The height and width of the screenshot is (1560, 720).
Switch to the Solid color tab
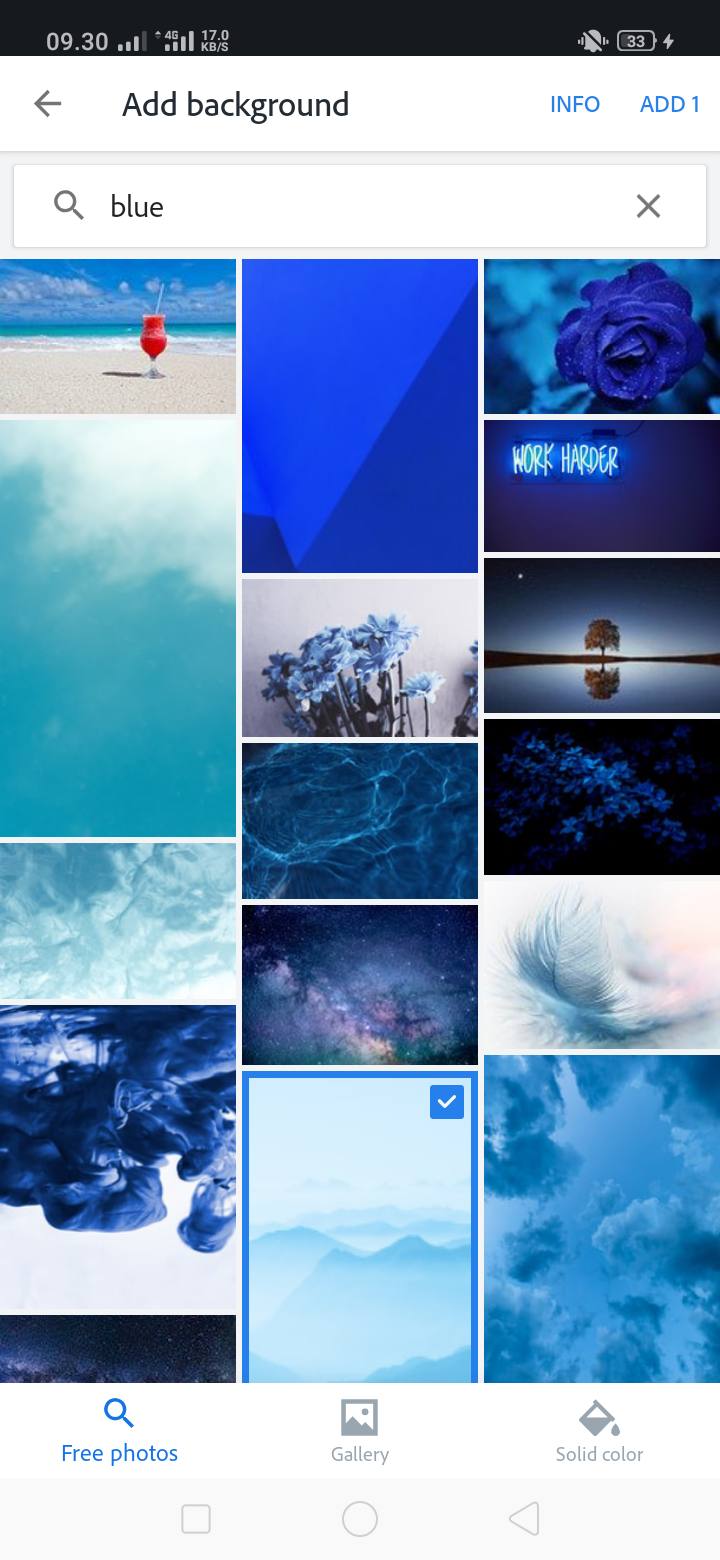599,1432
